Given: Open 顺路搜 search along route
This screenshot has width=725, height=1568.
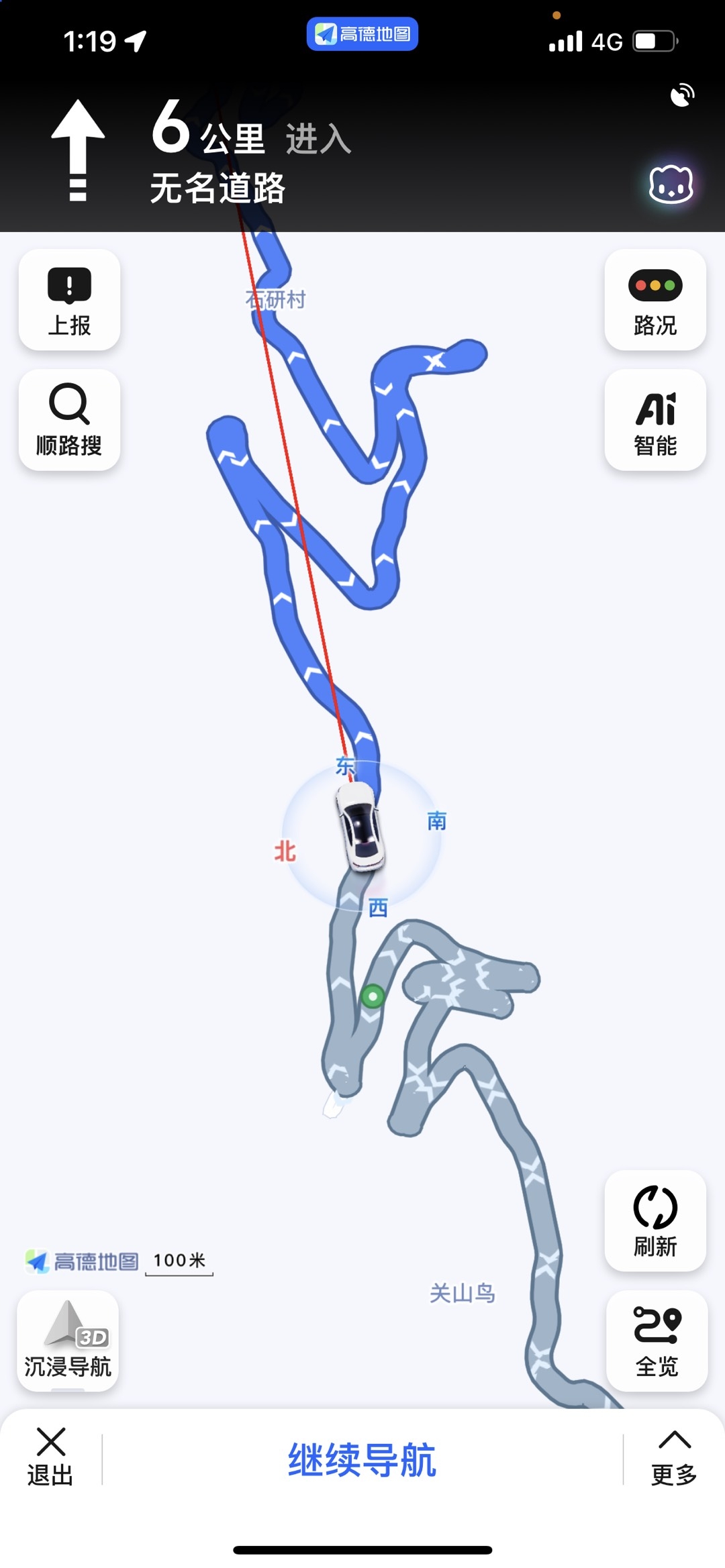Looking at the screenshot, I should tap(69, 420).
